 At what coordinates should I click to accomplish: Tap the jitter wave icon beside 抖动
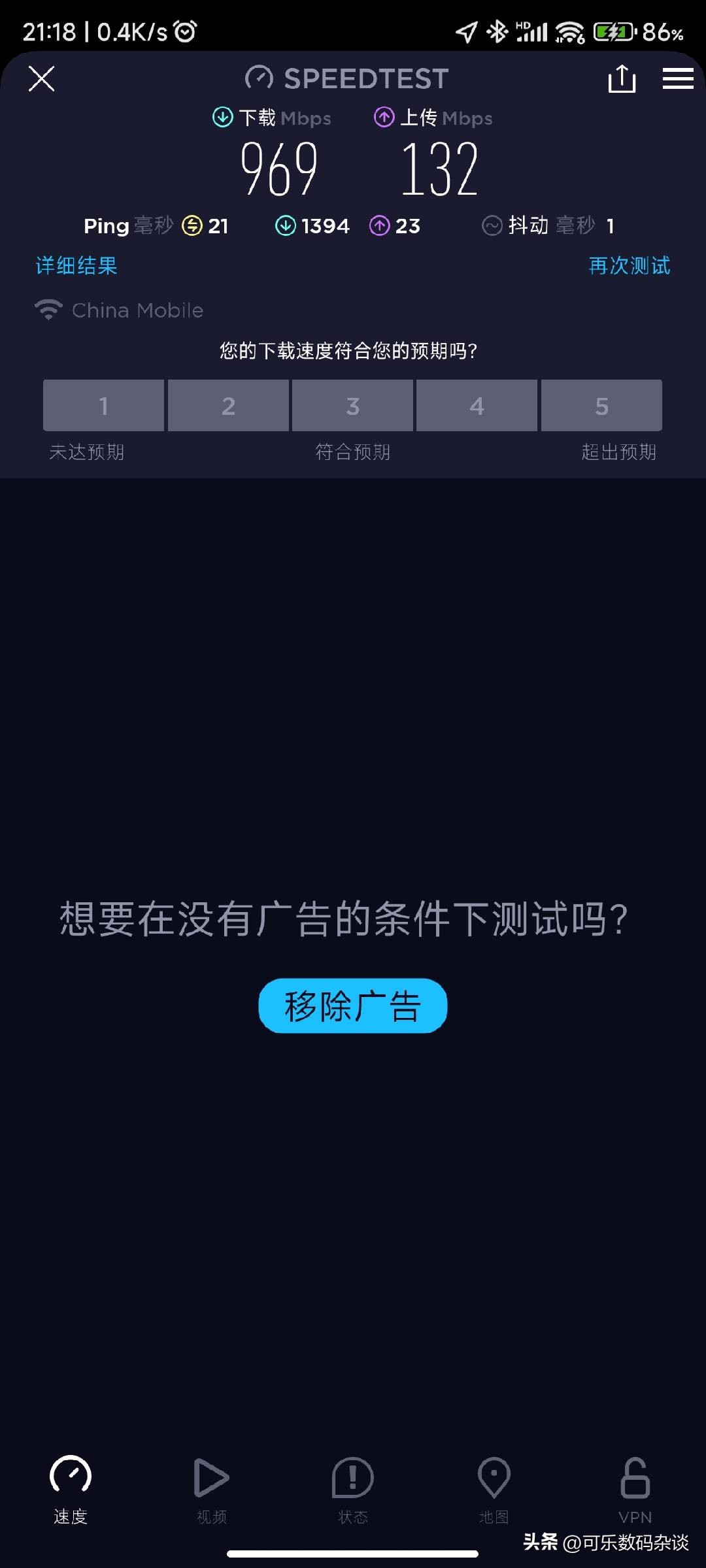pos(492,225)
